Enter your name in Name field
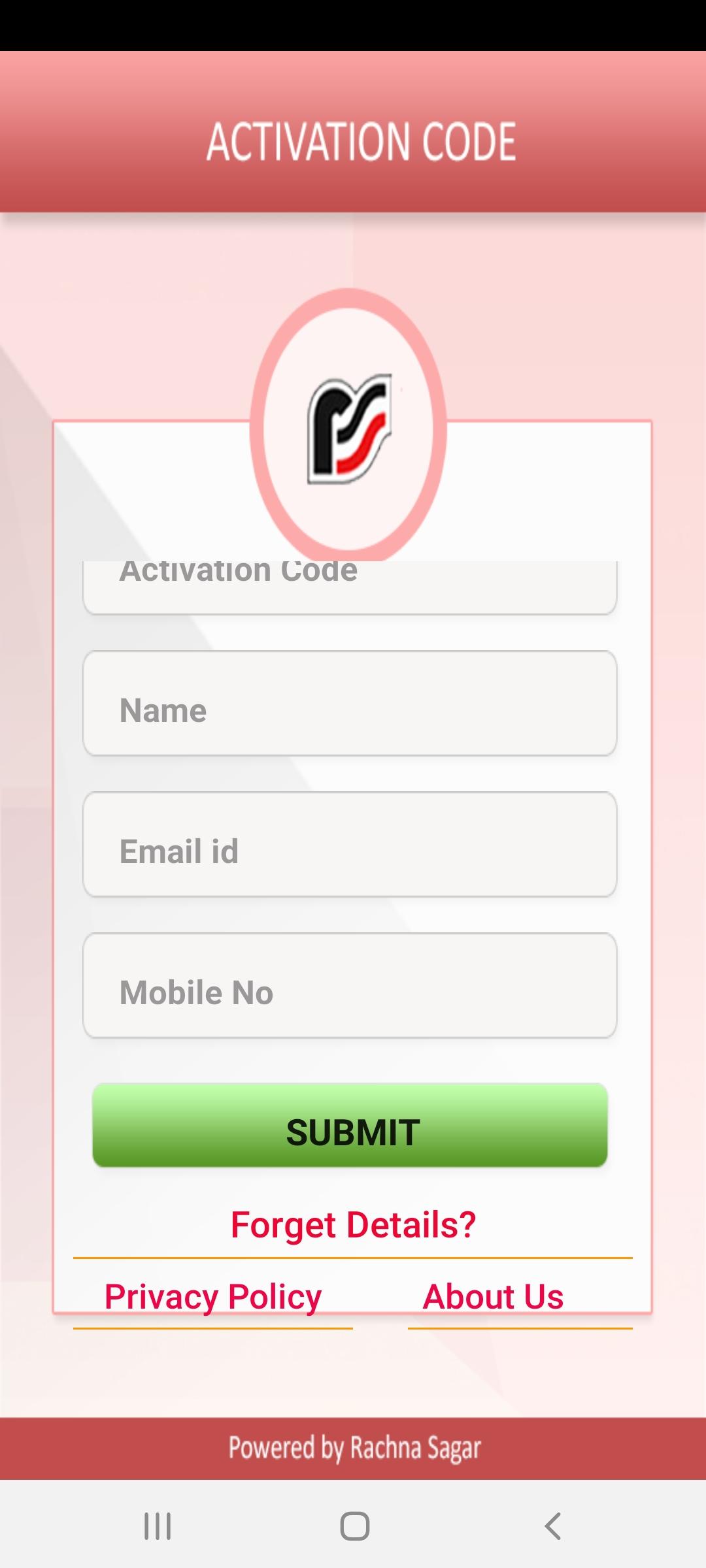This screenshot has width=706, height=1568. coord(350,704)
